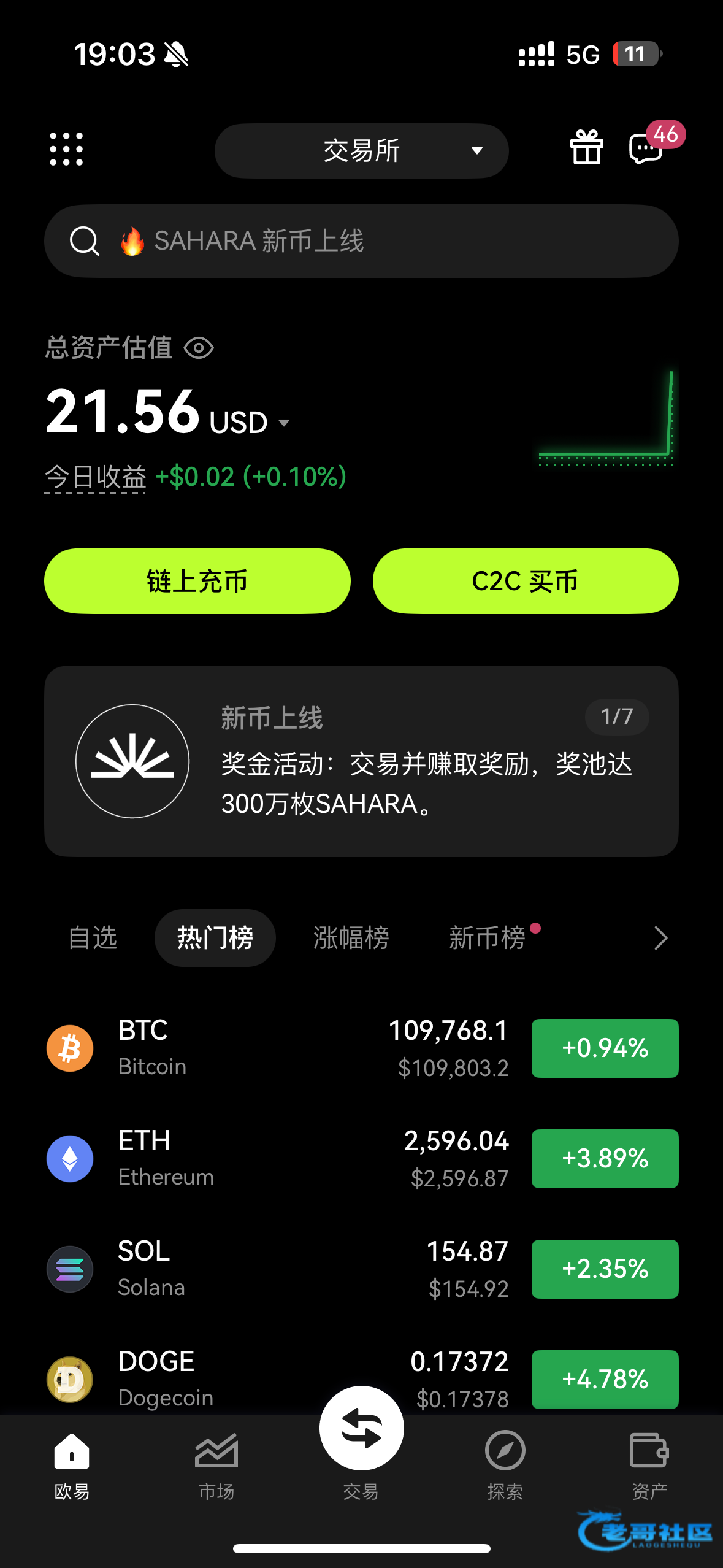The width and height of the screenshot is (723, 1568).
Task: Switch to the 自选 tab
Action: click(x=93, y=938)
